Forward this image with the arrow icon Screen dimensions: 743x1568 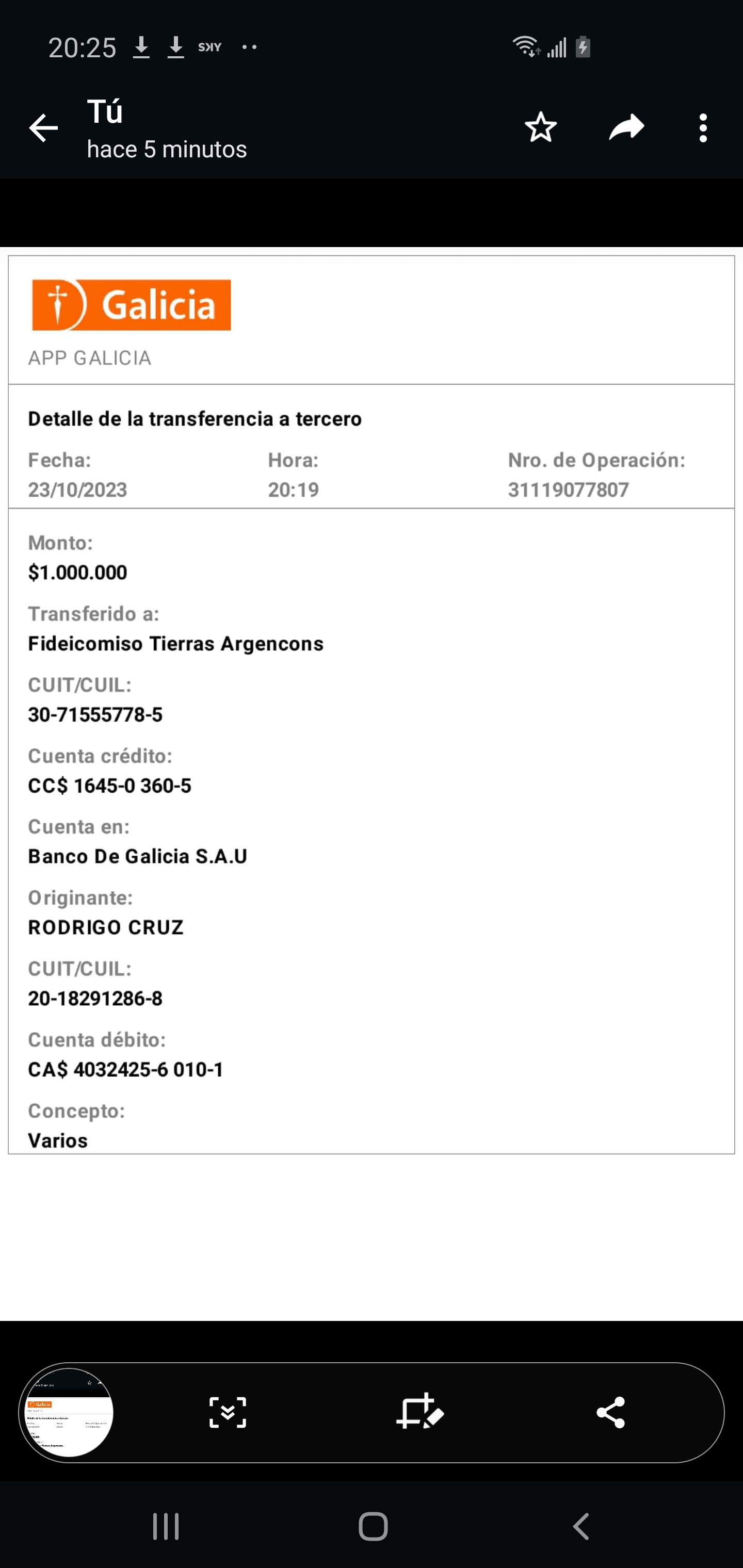tap(627, 128)
